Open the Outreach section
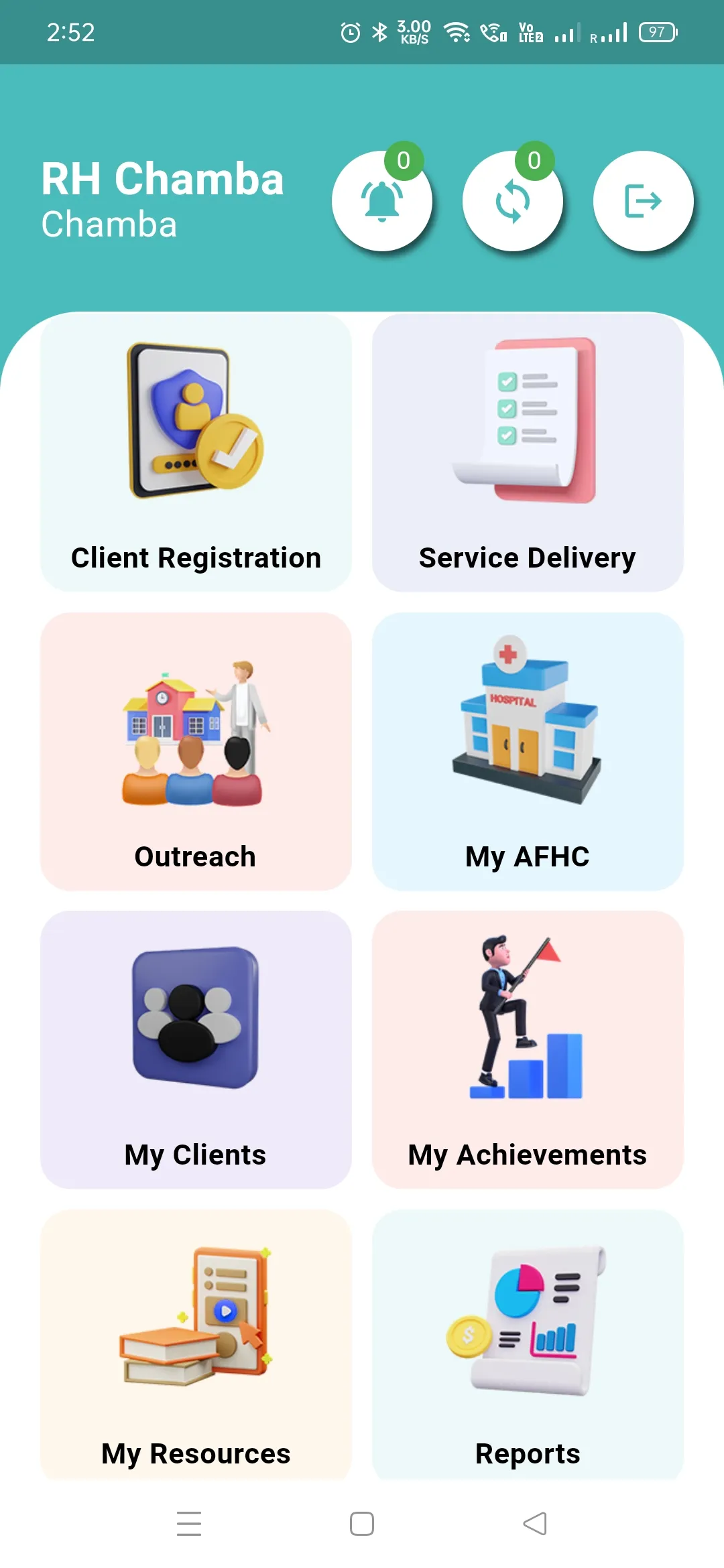 coord(196,751)
